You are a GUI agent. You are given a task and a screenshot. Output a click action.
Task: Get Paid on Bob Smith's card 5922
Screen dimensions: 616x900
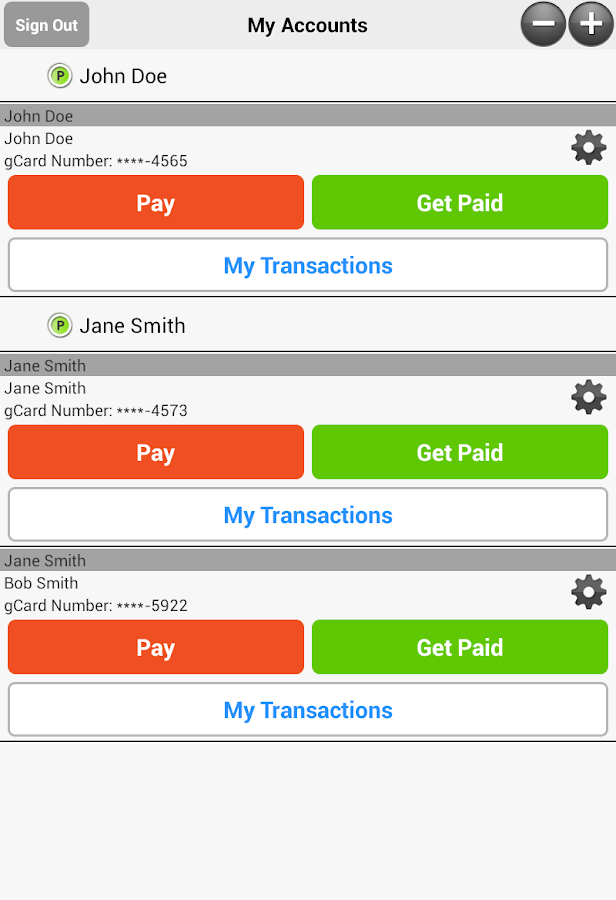(x=460, y=647)
